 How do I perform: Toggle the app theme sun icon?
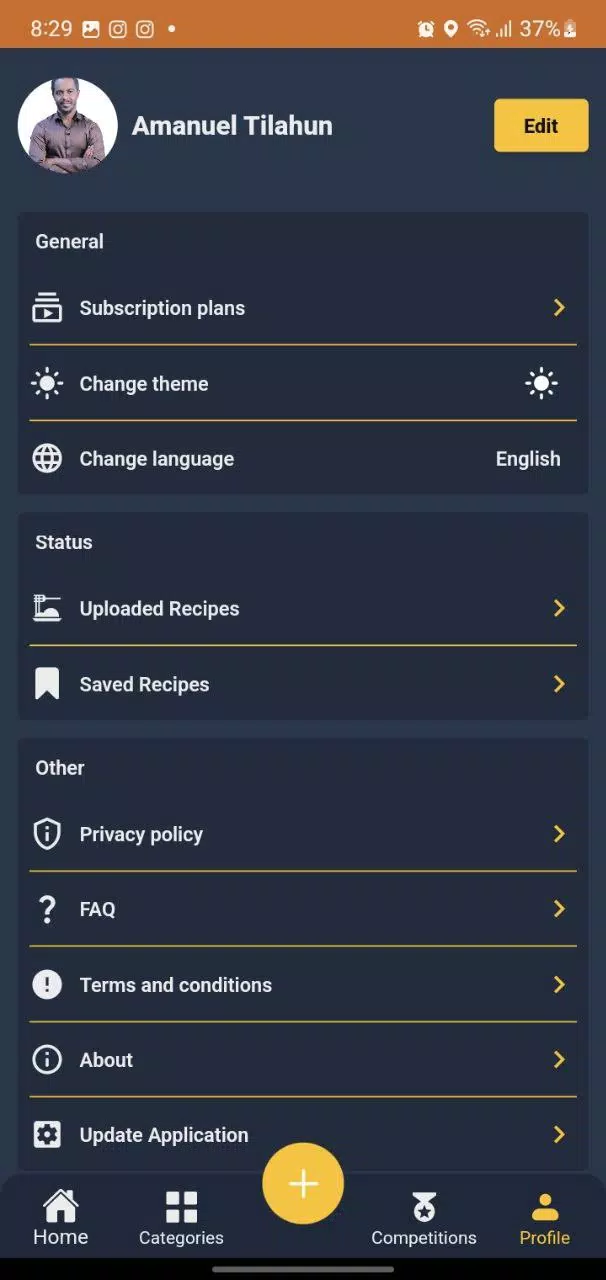point(541,384)
